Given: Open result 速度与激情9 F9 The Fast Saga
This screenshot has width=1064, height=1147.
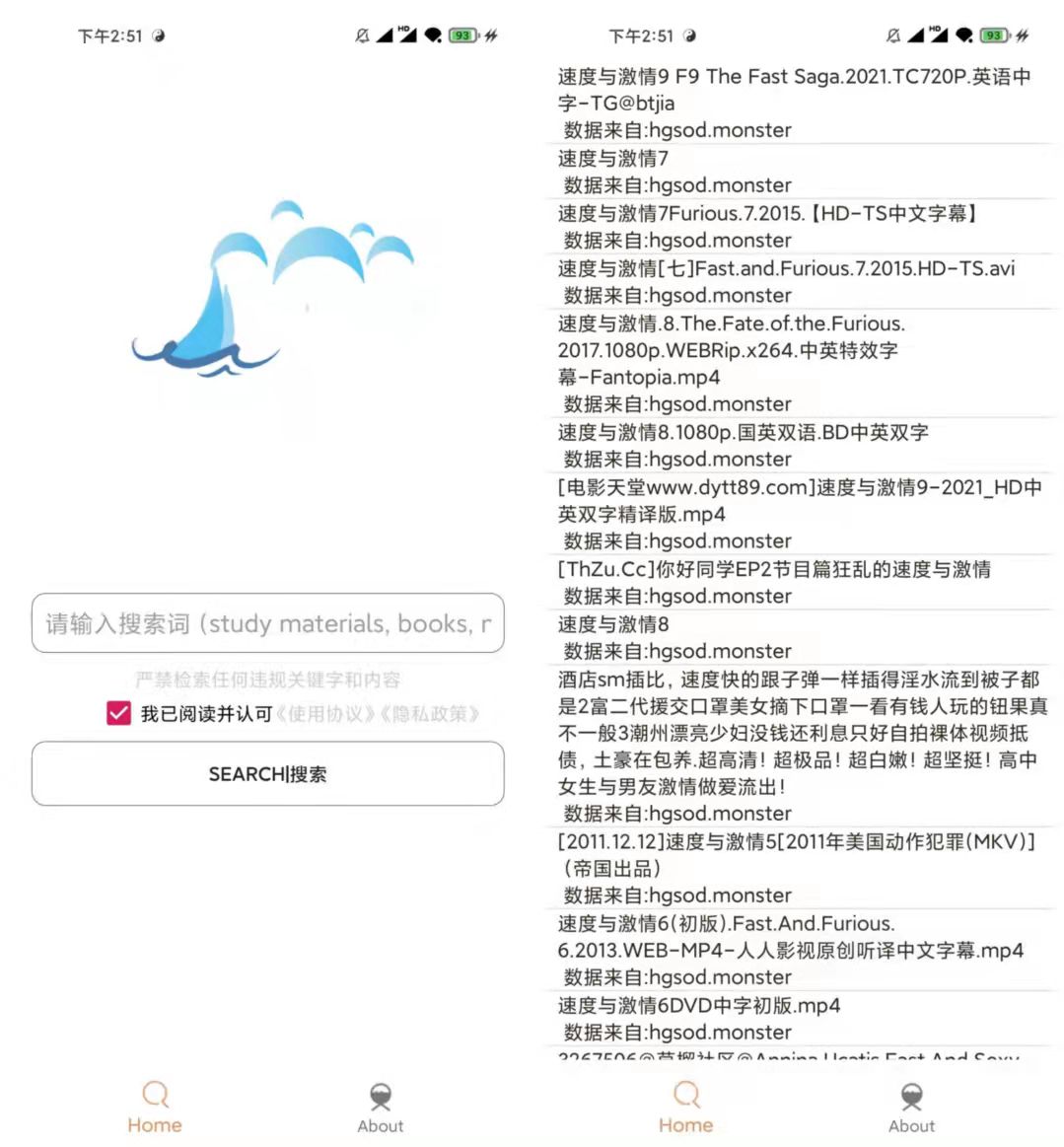Looking at the screenshot, I should pos(794,90).
